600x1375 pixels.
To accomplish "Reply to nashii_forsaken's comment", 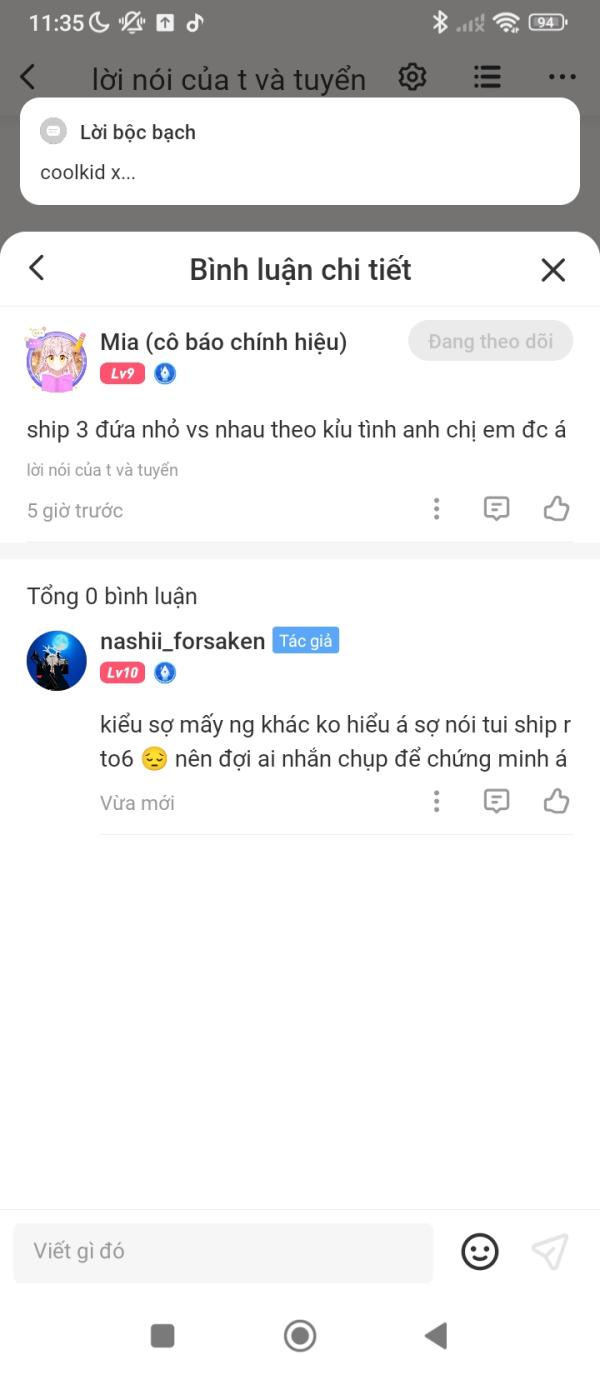I will point(496,801).
